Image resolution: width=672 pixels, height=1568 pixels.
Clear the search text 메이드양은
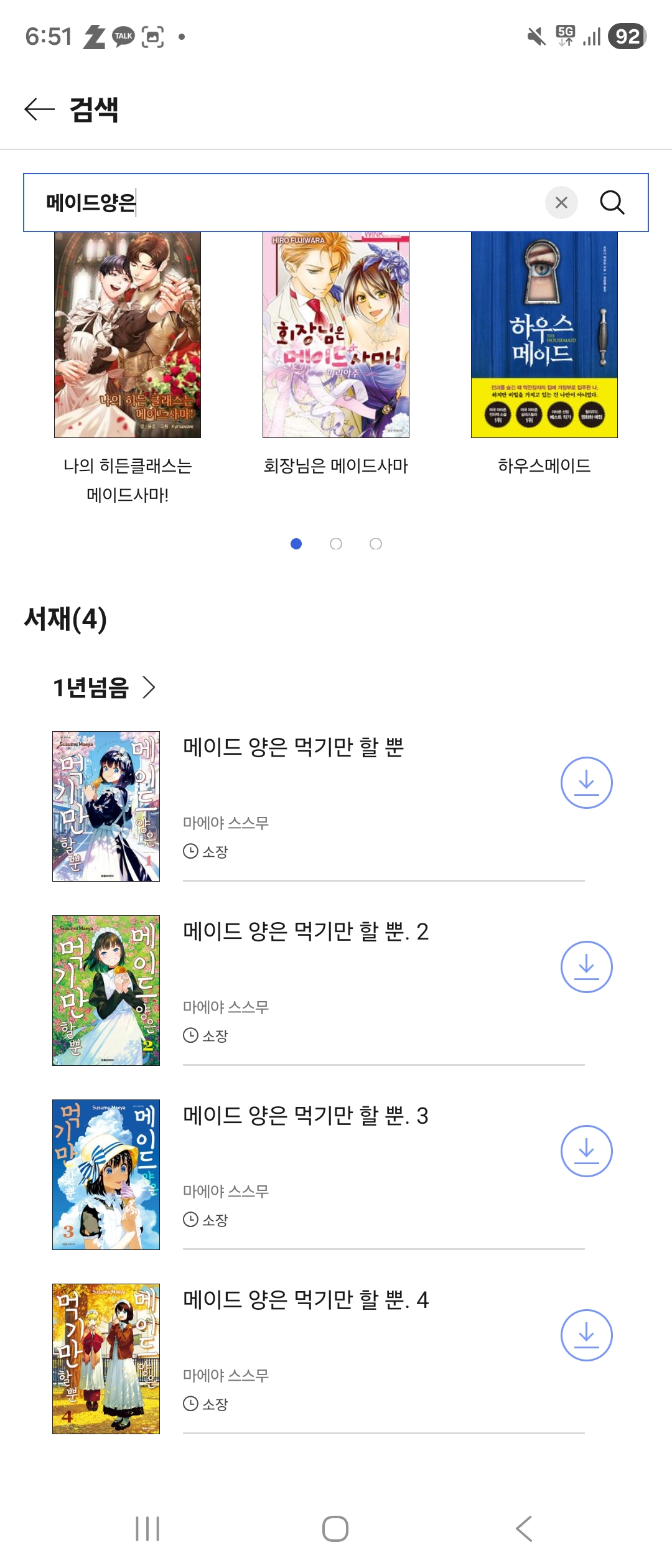(561, 203)
